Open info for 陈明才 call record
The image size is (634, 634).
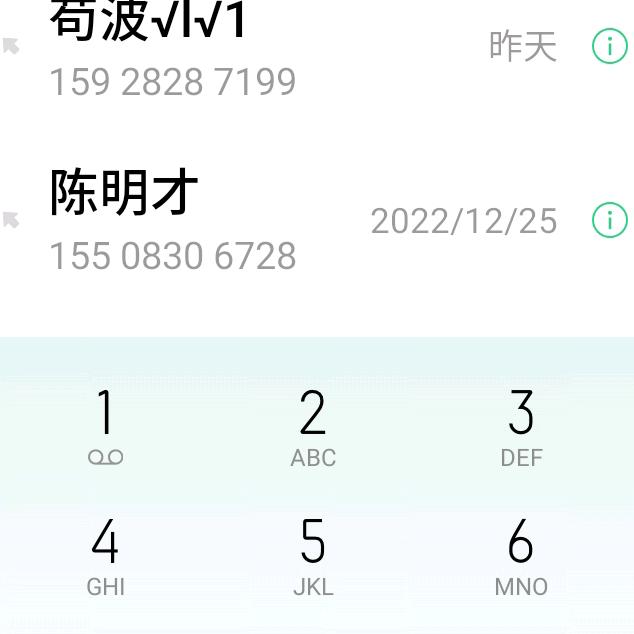(x=609, y=220)
